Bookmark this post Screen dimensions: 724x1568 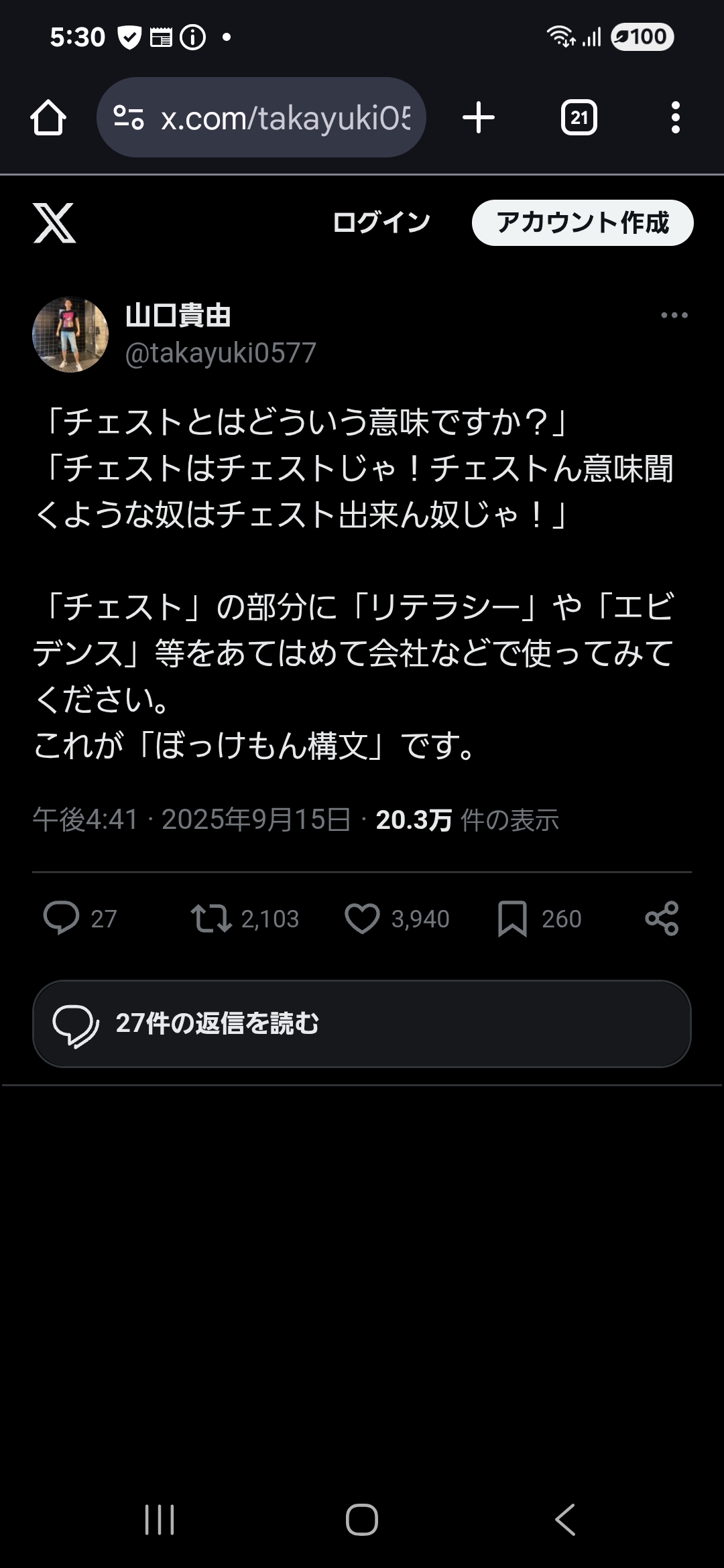tap(513, 918)
